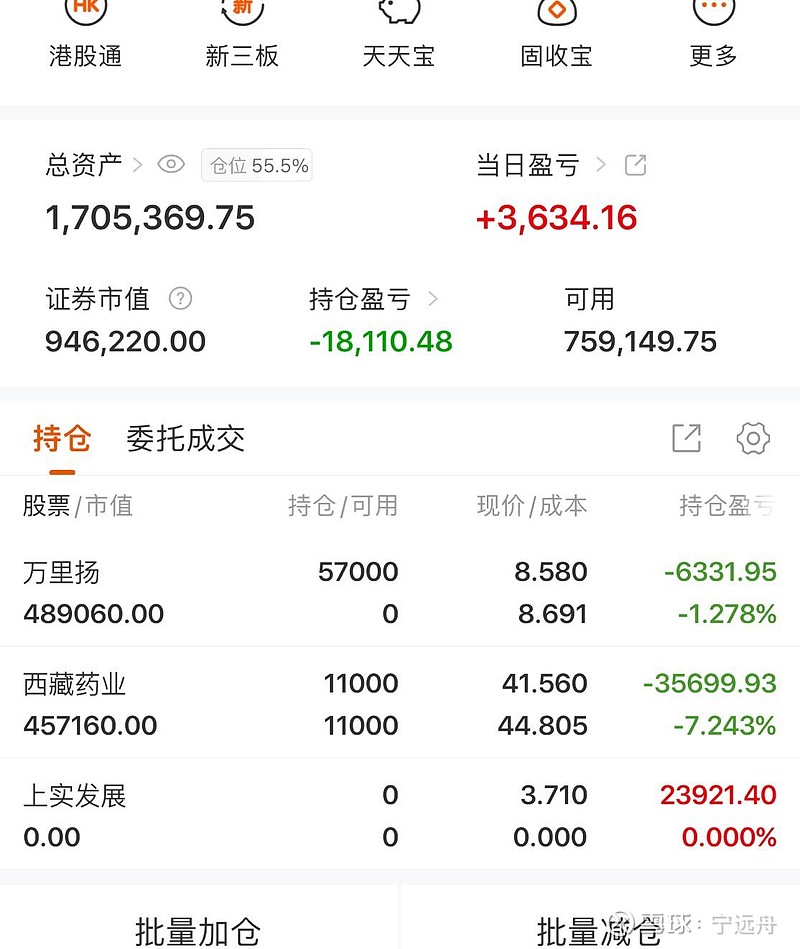Viewport: 800px width, 949px height.
Task: Open the 固收宝 shortcut
Action: coord(557,35)
